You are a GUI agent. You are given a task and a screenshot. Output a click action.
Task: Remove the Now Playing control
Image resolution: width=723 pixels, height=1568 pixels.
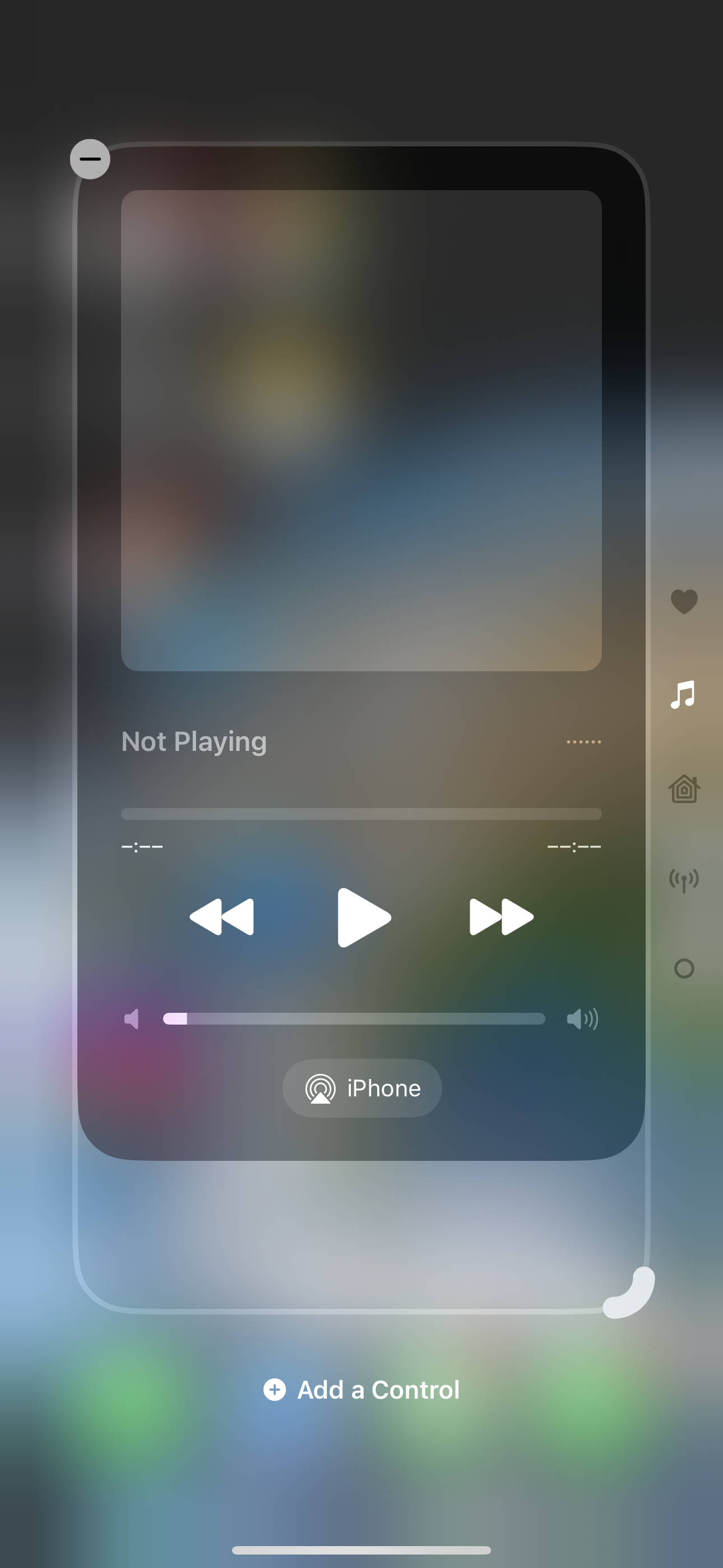point(90,159)
